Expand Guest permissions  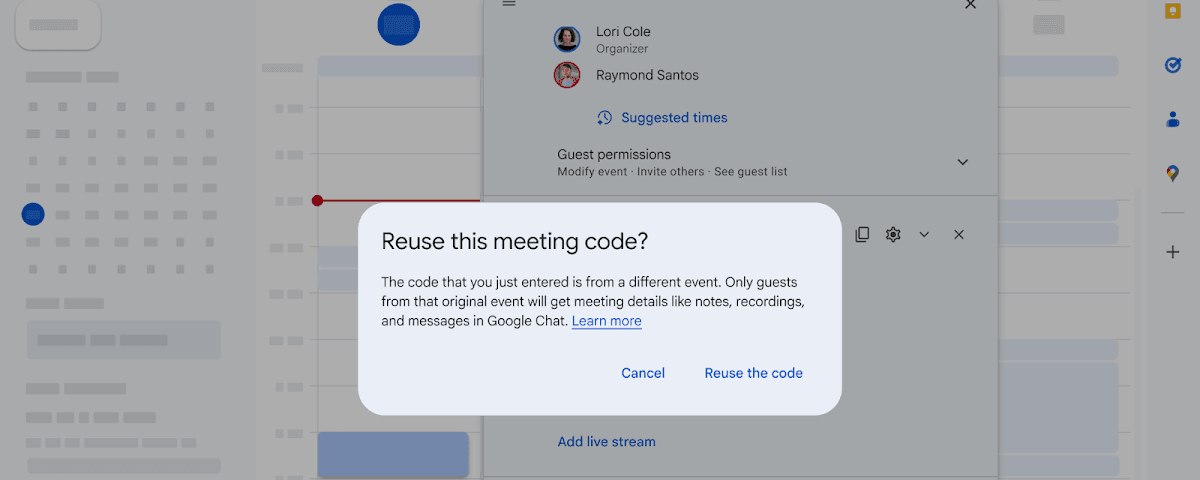[962, 162]
